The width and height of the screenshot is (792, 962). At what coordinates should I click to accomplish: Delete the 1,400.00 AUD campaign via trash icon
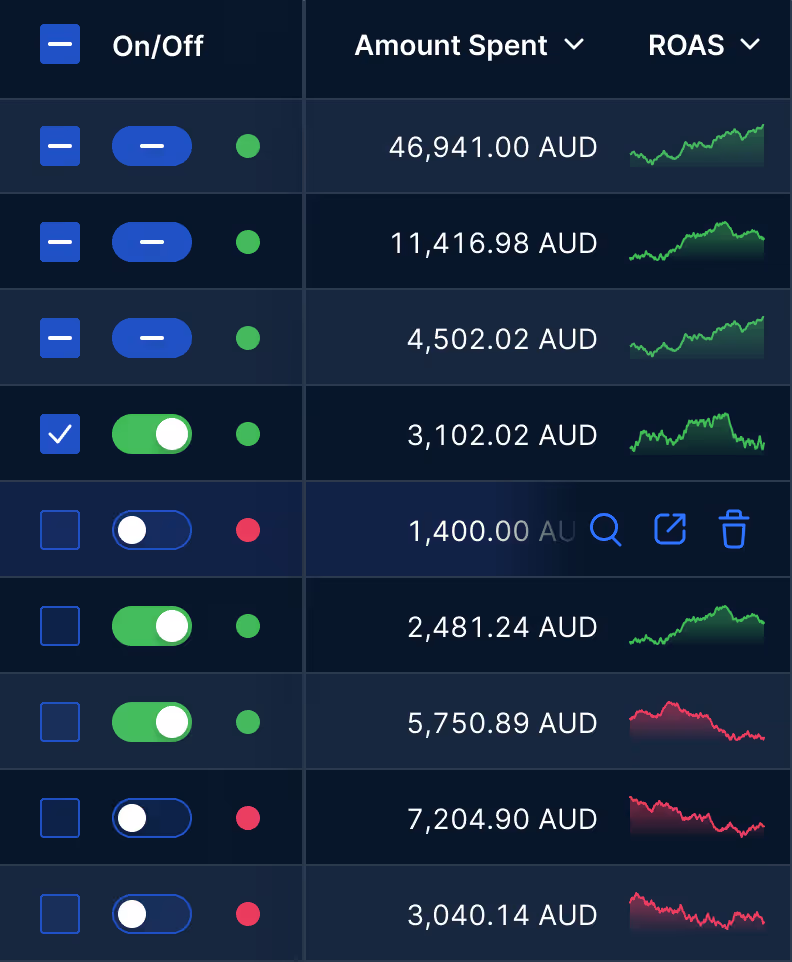[x=733, y=530]
